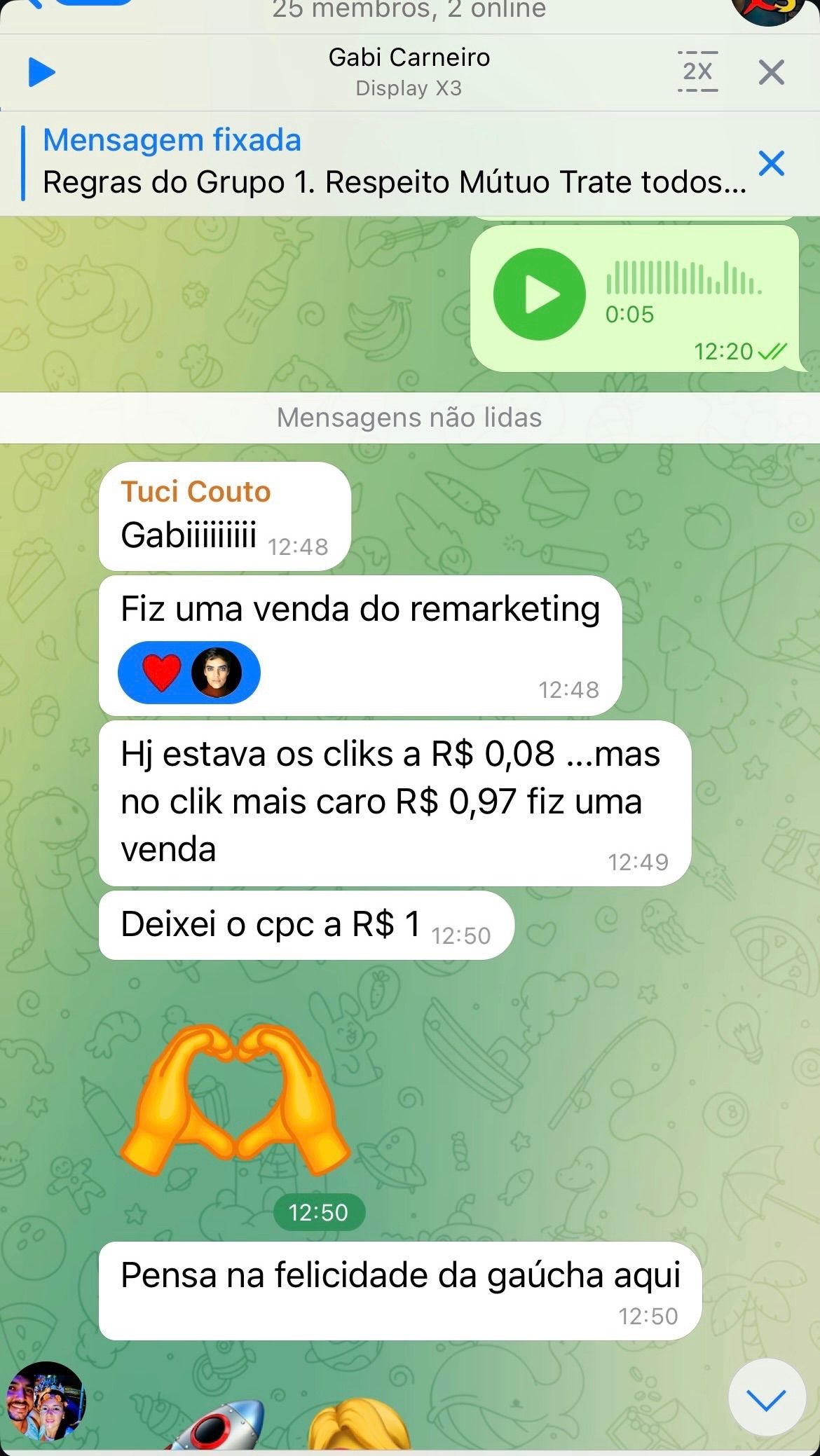Viewport: 820px width, 1456px height.
Task: Jump to the latest messages with the down arrow
Action: tap(766, 1401)
